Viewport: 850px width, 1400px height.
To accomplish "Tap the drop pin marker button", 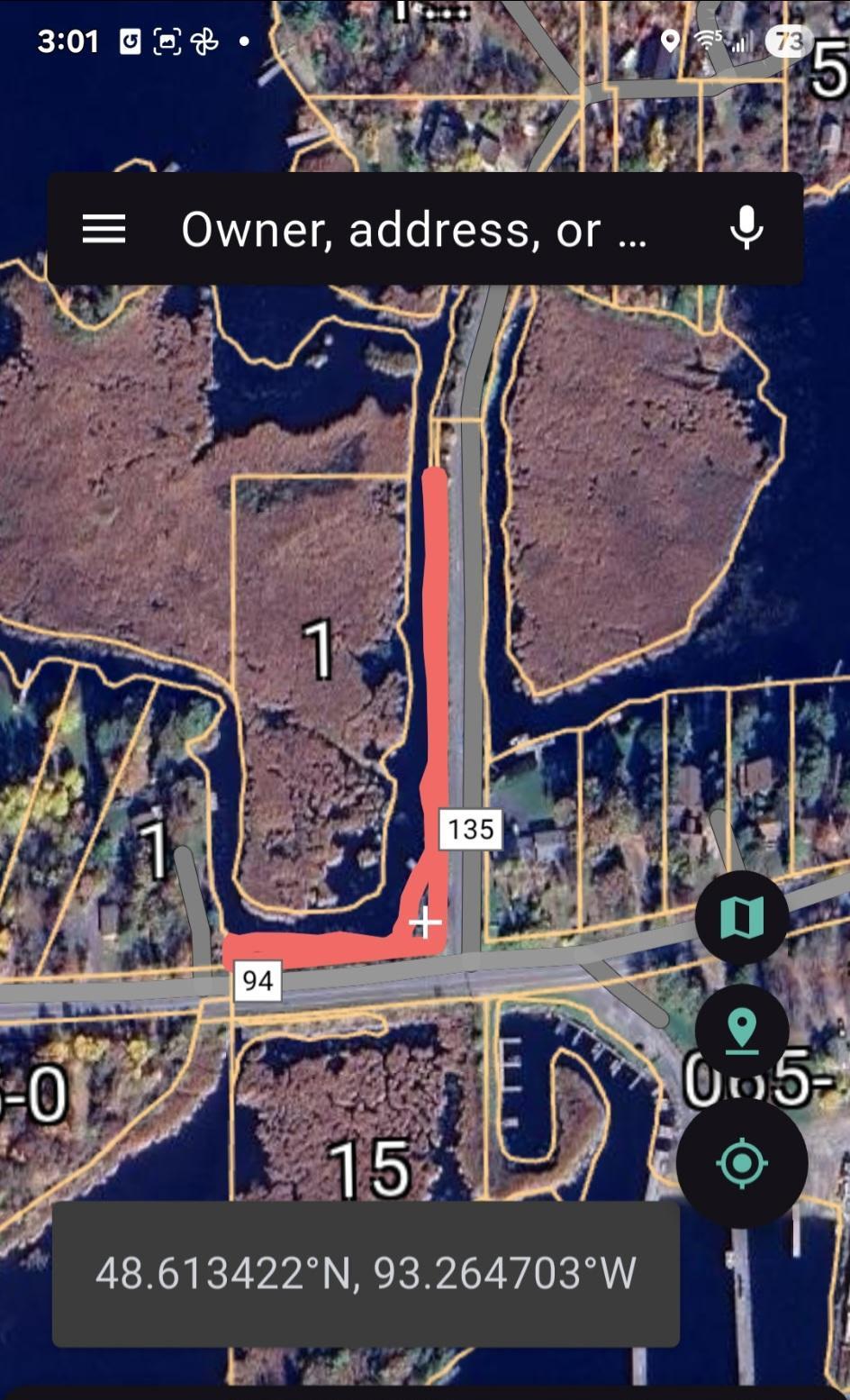I will [x=742, y=1031].
